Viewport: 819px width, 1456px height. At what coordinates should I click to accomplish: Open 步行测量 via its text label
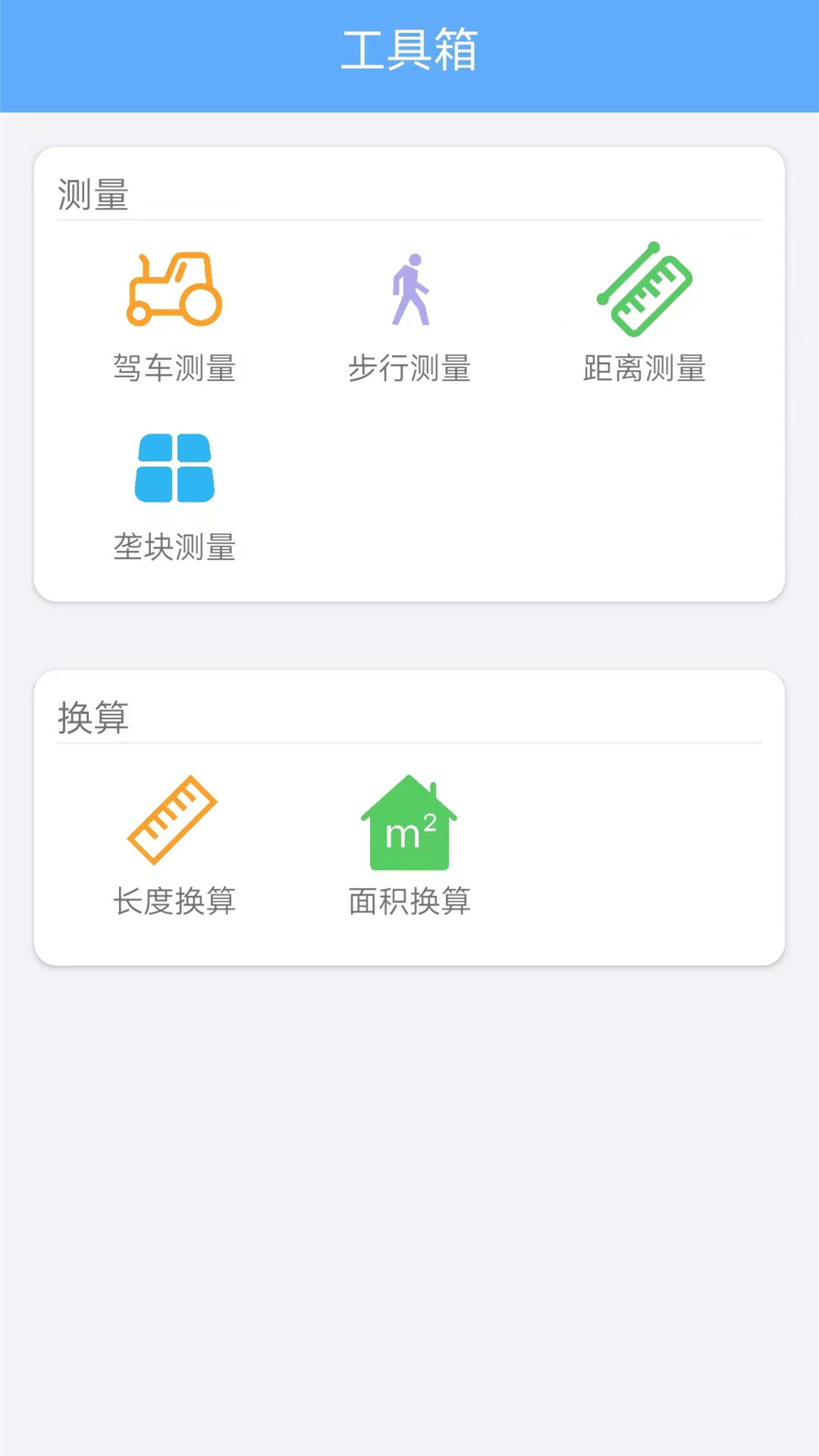coord(409,369)
